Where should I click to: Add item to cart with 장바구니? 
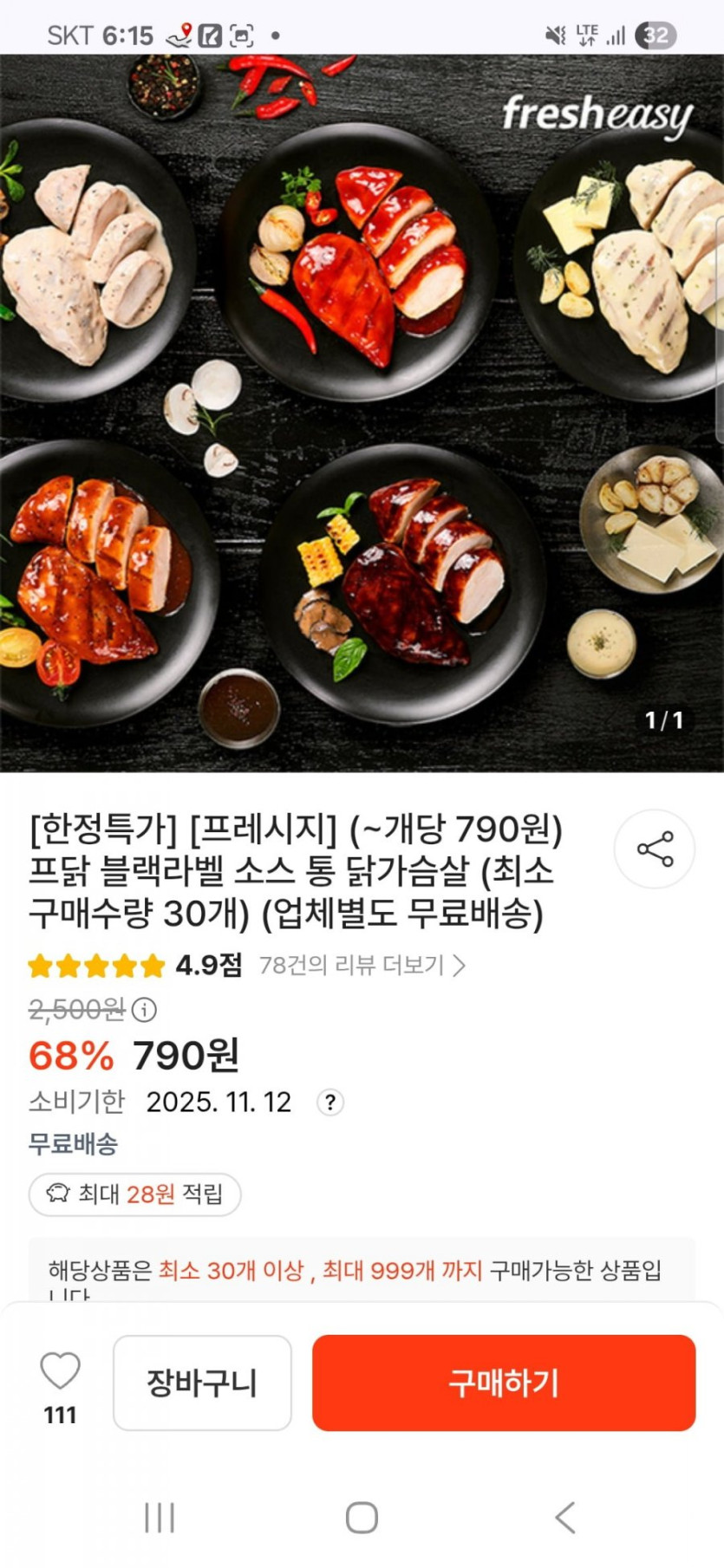(202, 1383)
